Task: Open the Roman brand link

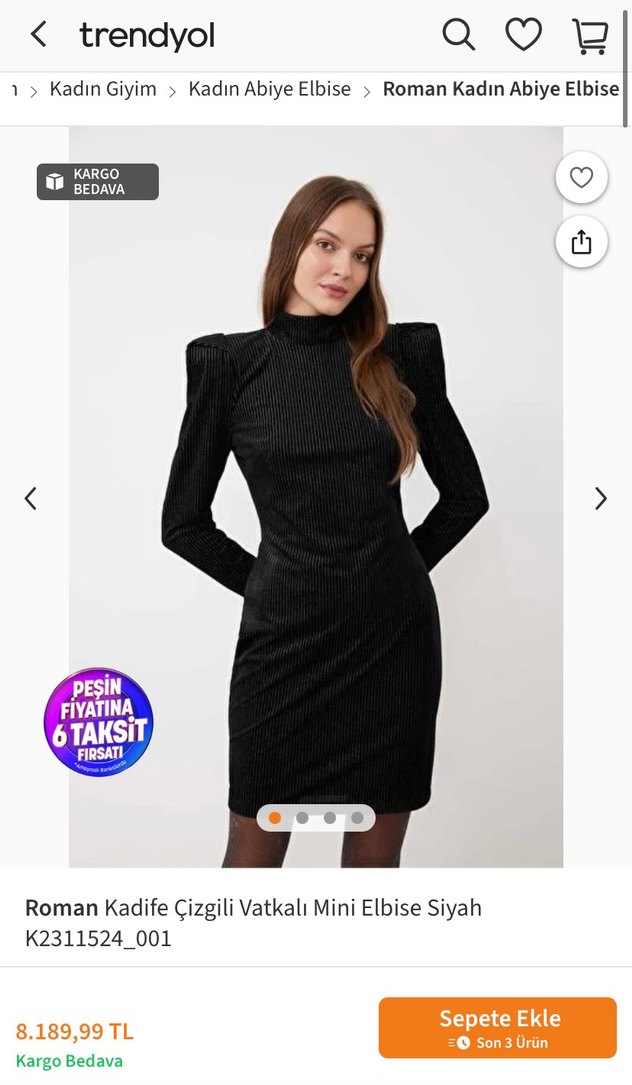Action: coord(61,908)
